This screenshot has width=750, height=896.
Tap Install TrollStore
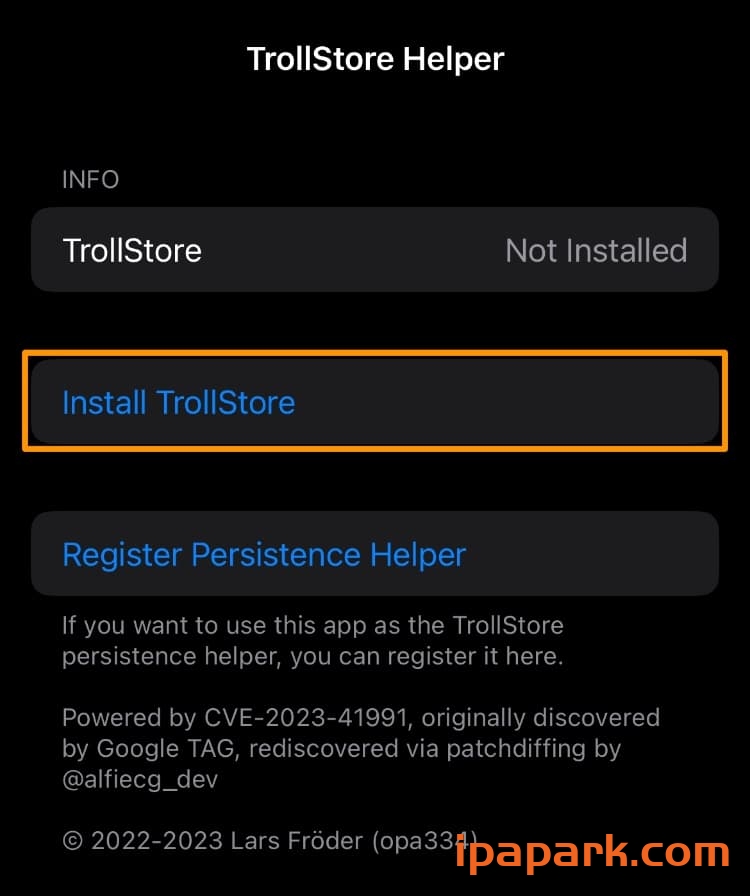(180, 403)
